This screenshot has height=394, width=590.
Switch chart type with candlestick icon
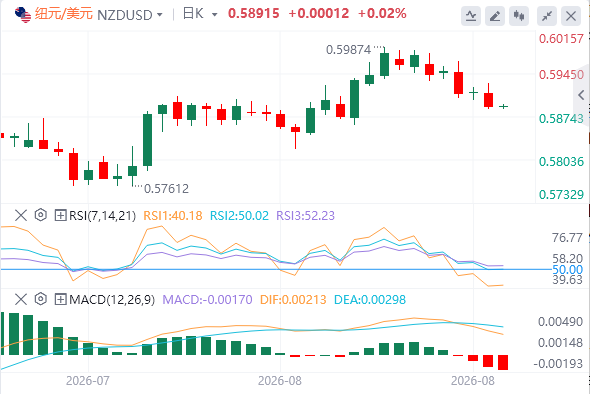pos(519,16)
